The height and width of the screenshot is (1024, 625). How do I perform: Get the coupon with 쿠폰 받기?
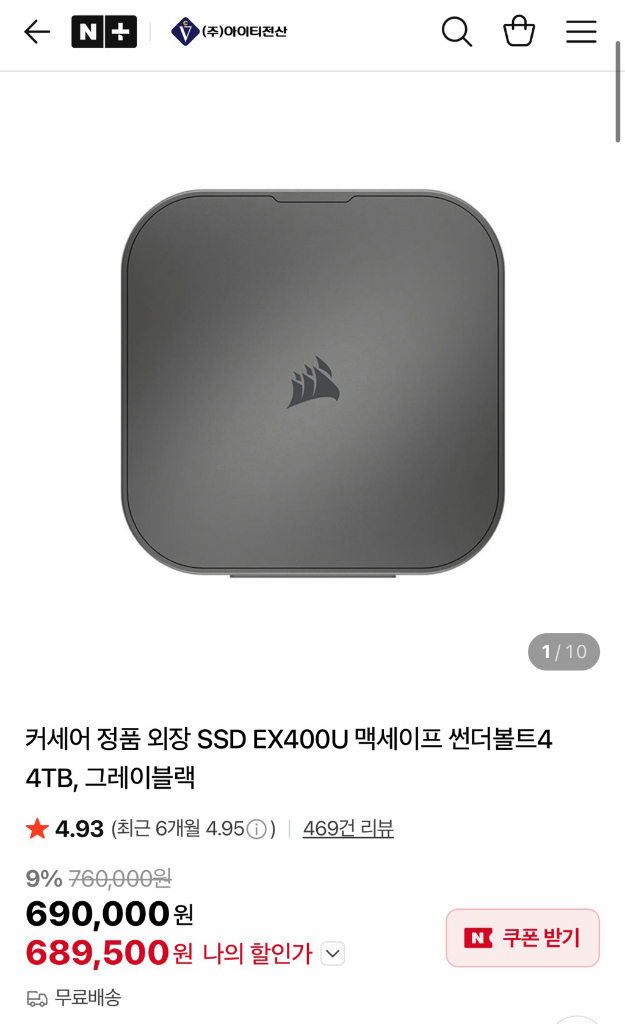(x=522, y=938)
